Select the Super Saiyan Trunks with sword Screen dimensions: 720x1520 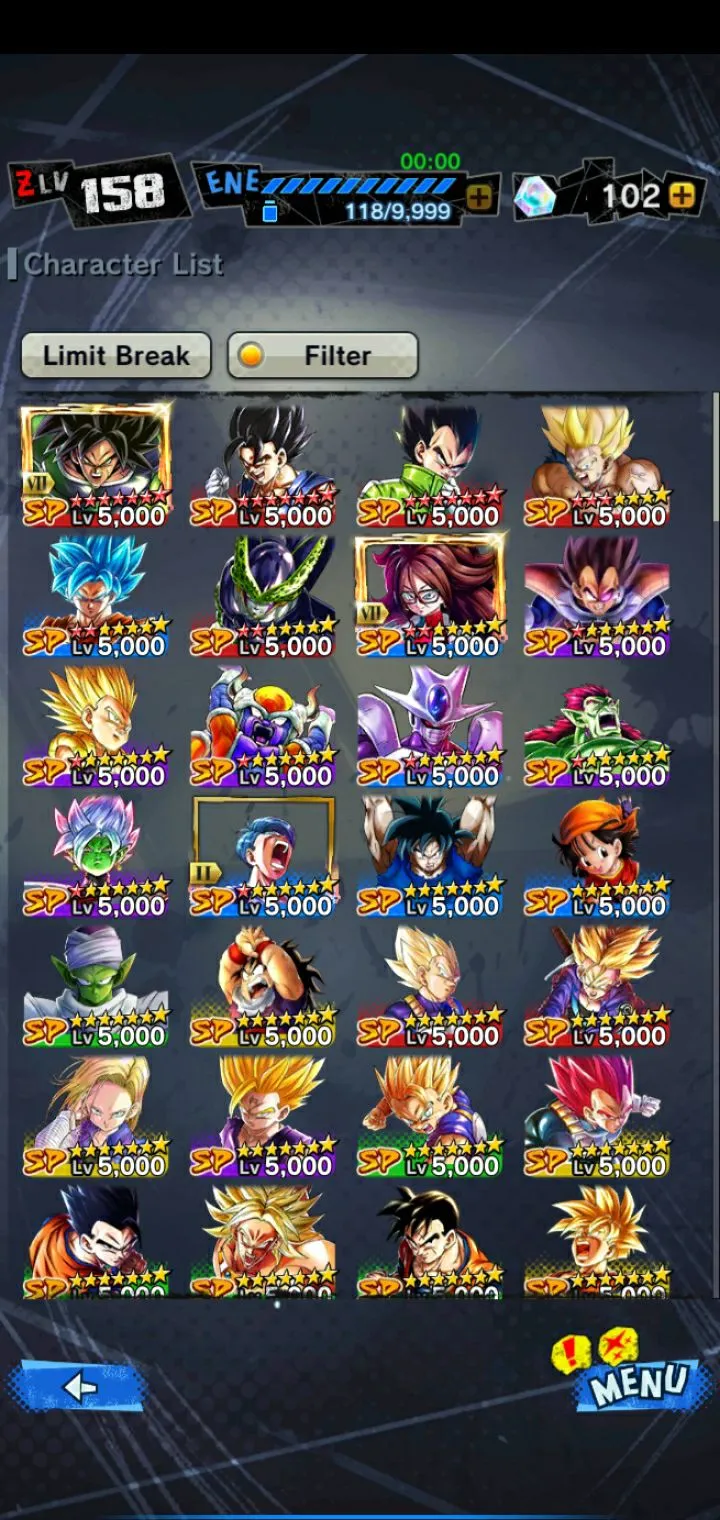tap(597, 984)
